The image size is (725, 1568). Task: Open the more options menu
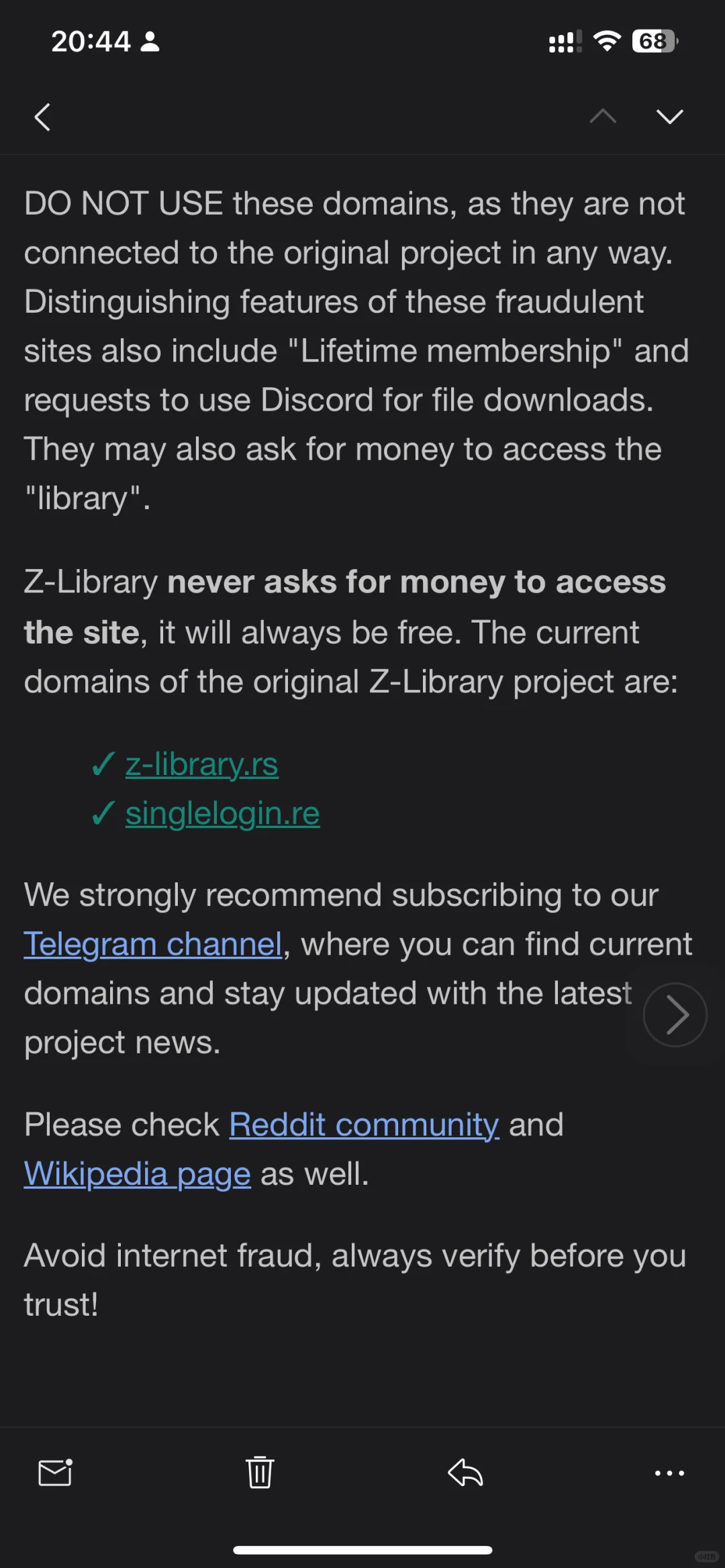tap(669, 1473)
